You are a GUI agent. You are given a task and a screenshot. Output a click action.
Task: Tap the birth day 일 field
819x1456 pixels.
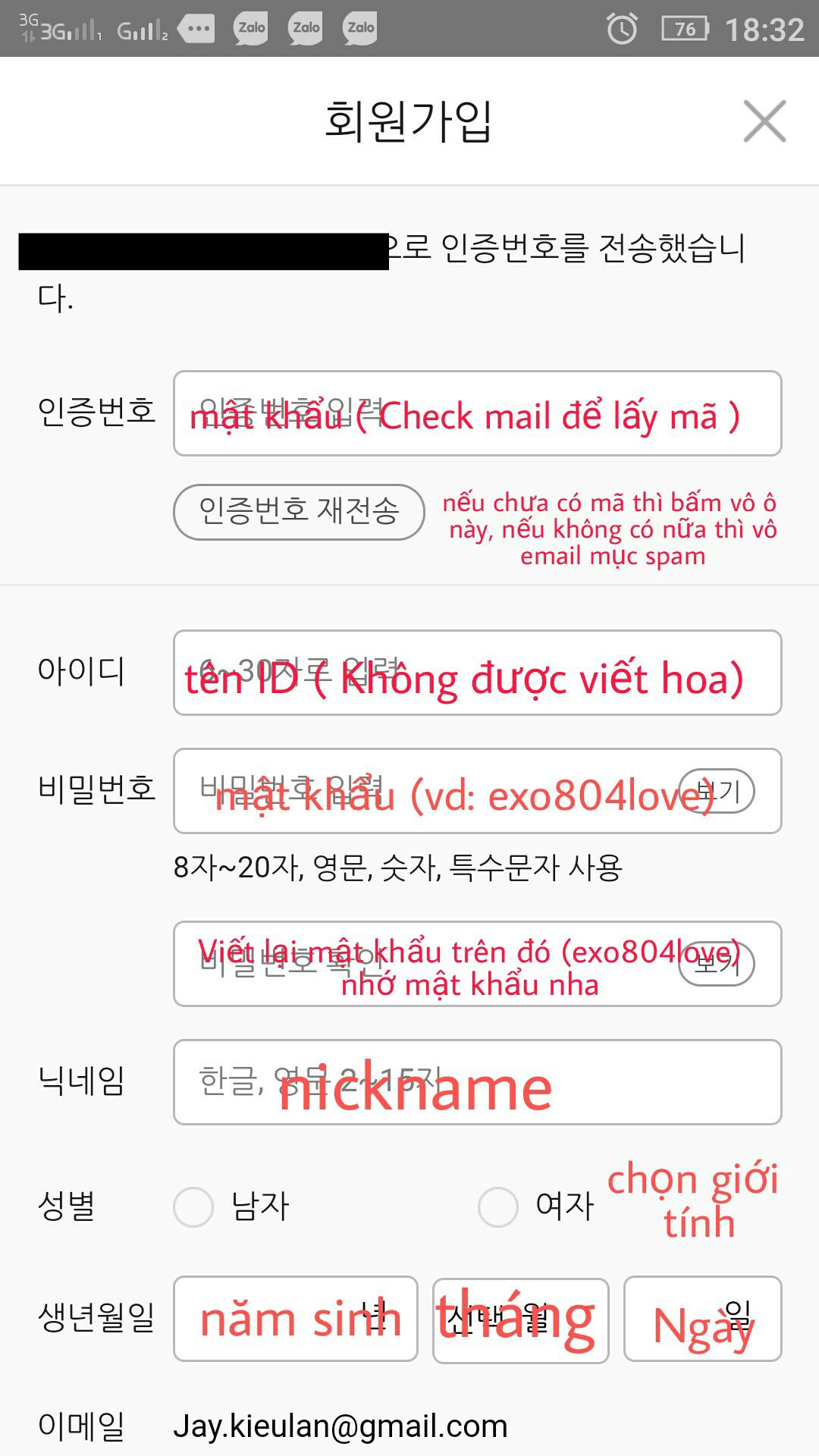[x=703, y=1319]
